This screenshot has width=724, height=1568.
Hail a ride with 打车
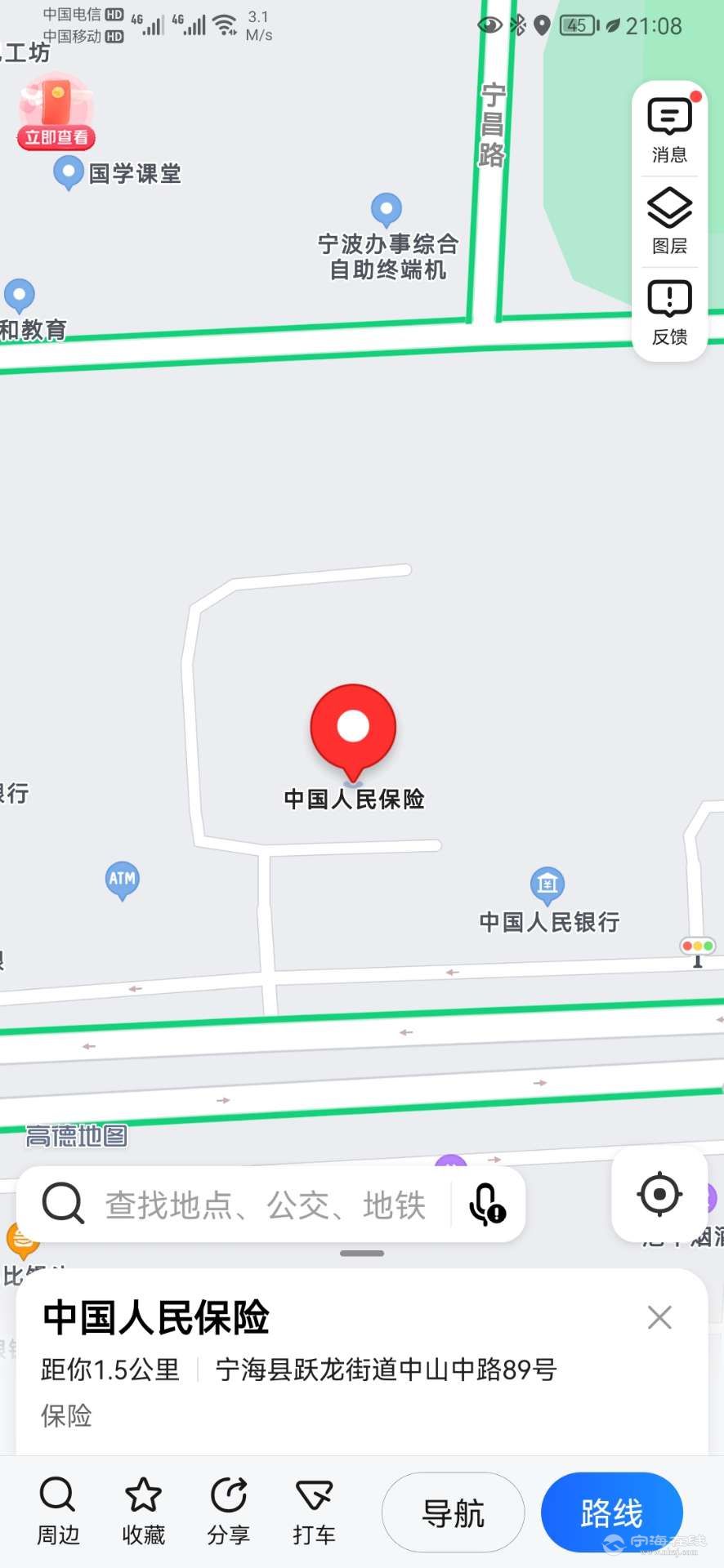point(314,1511)
